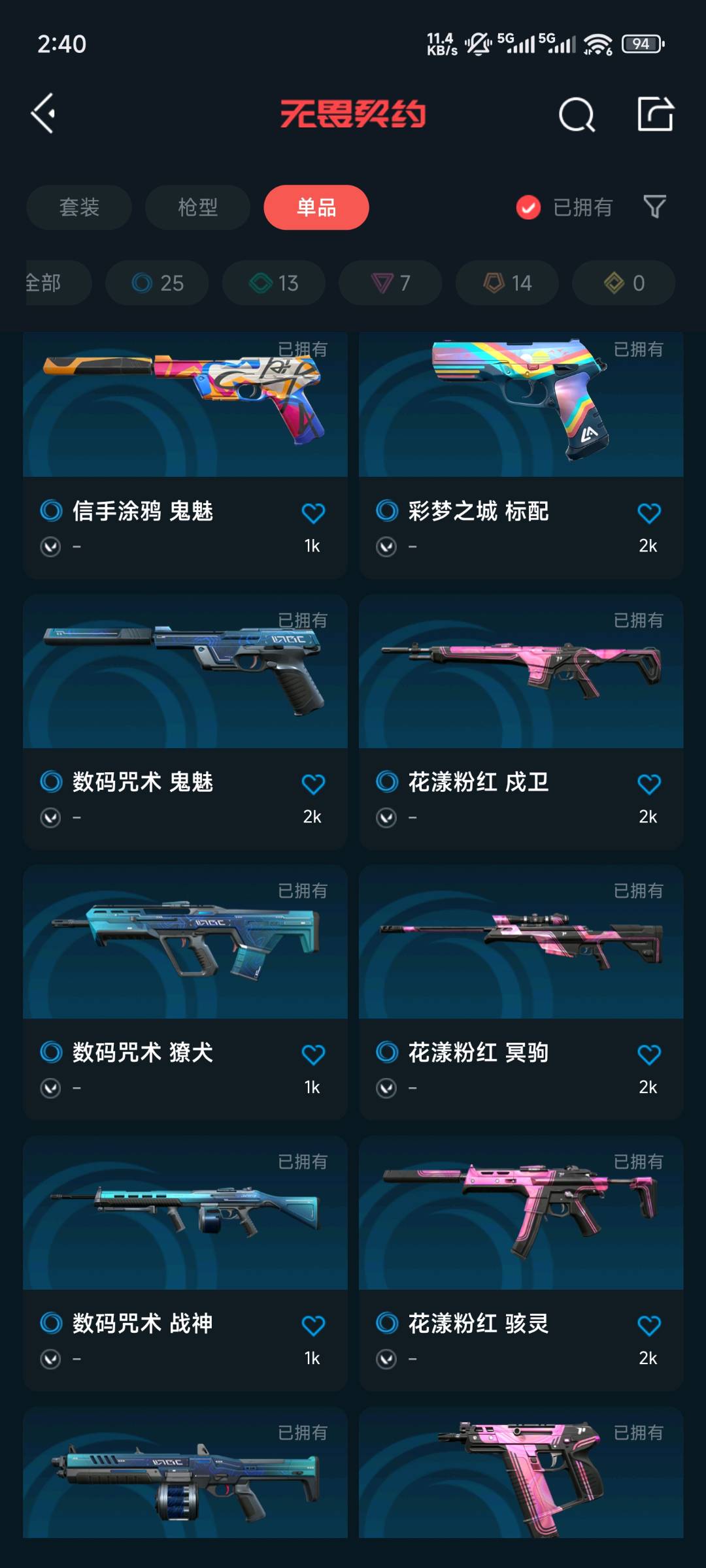Open the funnel filter icon
This screenshot has width=706, height=1568.
654,206
